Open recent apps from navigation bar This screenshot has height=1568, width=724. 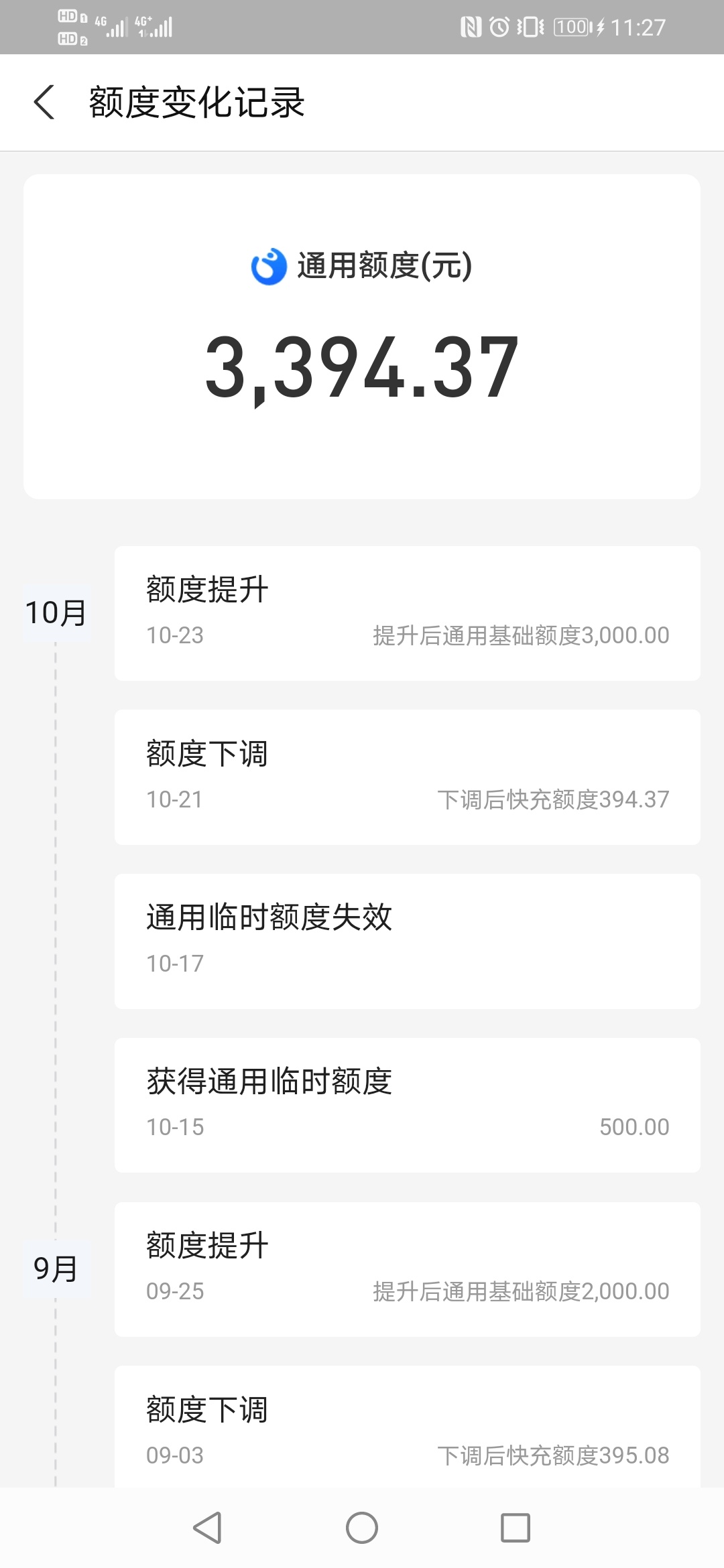(516, 1528)
